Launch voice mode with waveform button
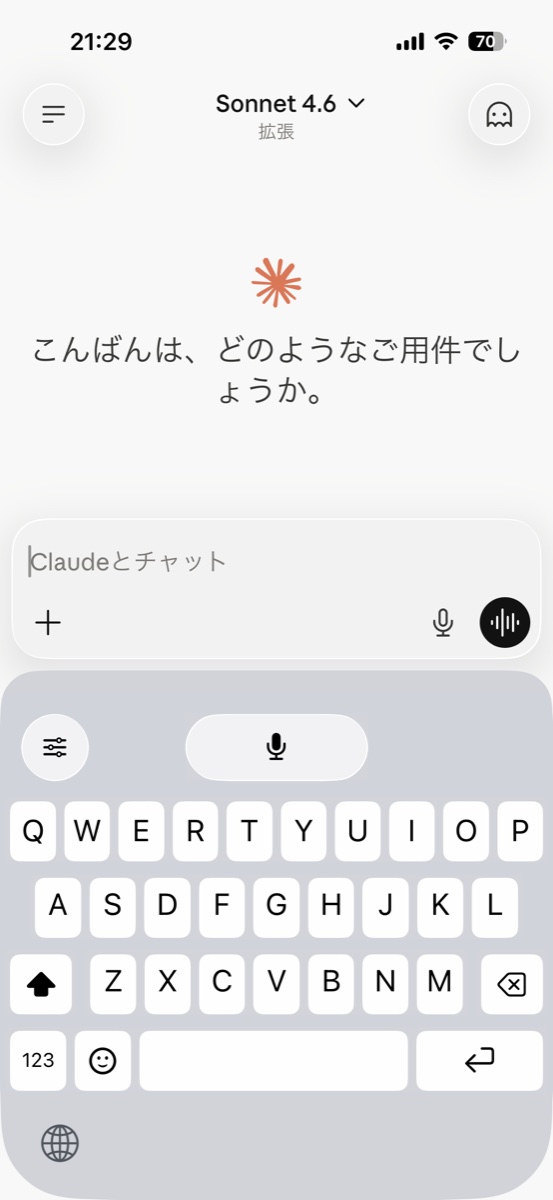Image resolution: width=553 pixels, height=1200 pixels. click(x=505, y=622)
